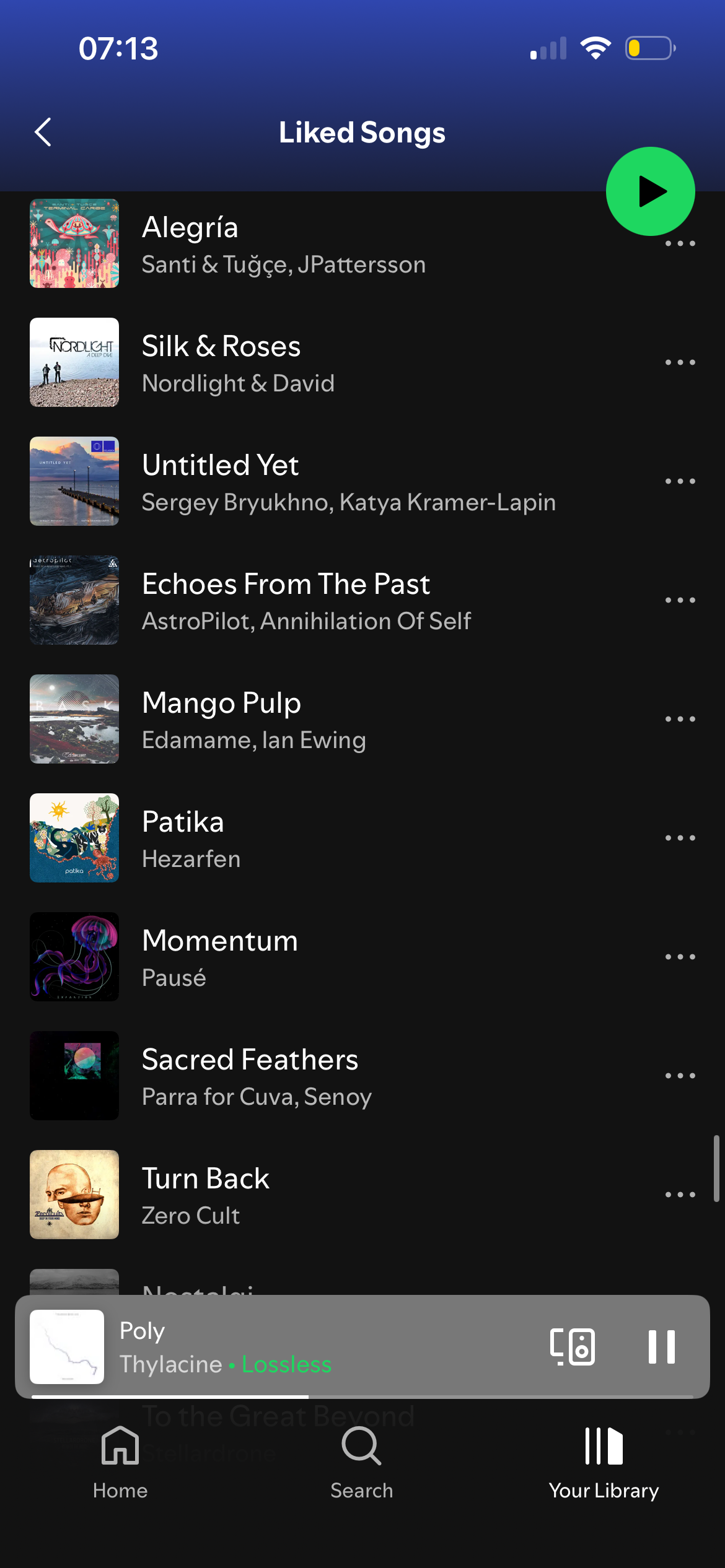Open more options for Silk & Roses
725x1568 pixels.
click(x=680, y=362)
